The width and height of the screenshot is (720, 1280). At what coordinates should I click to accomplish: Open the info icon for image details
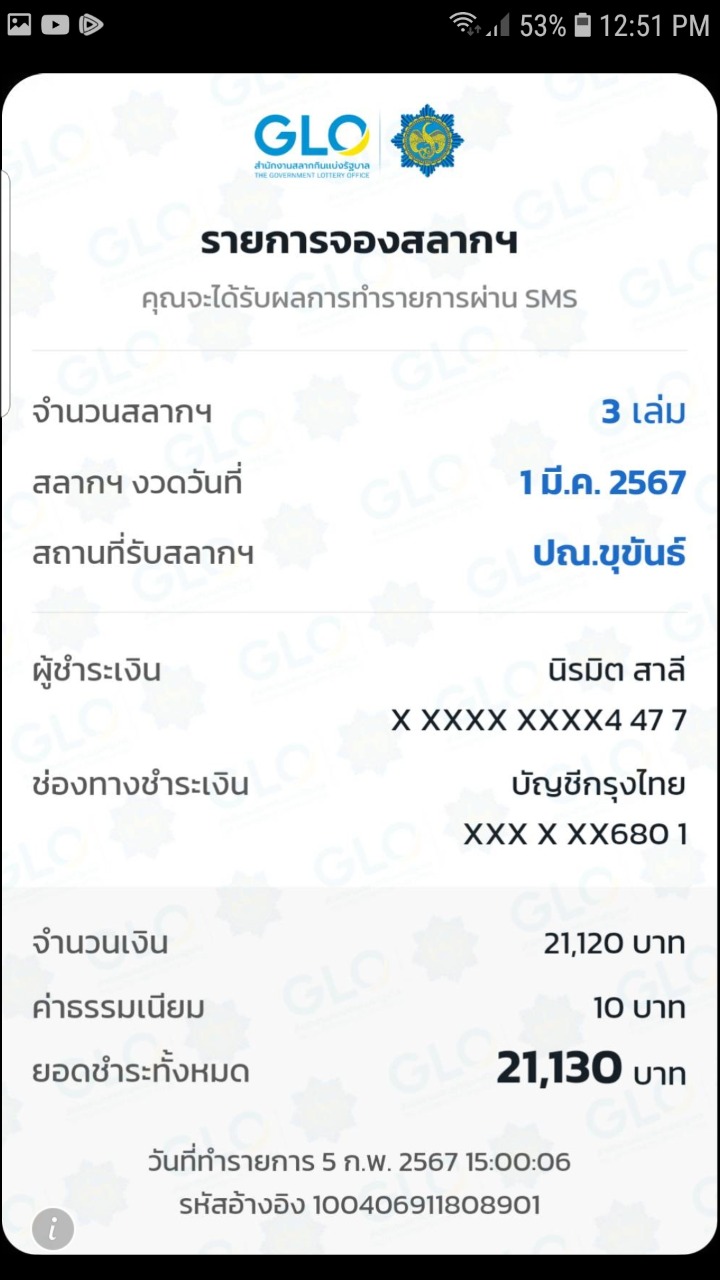53,1229
